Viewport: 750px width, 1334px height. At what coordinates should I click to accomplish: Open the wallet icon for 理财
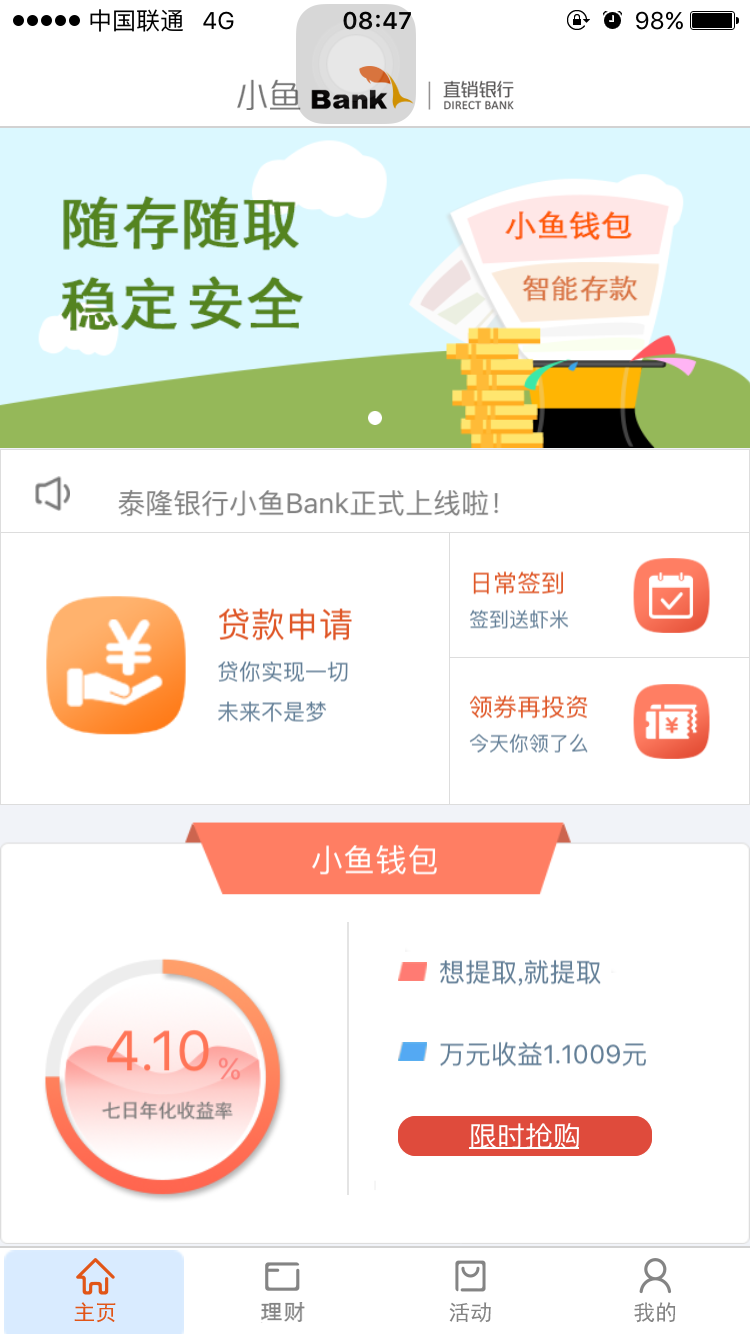coord(281,1275)
